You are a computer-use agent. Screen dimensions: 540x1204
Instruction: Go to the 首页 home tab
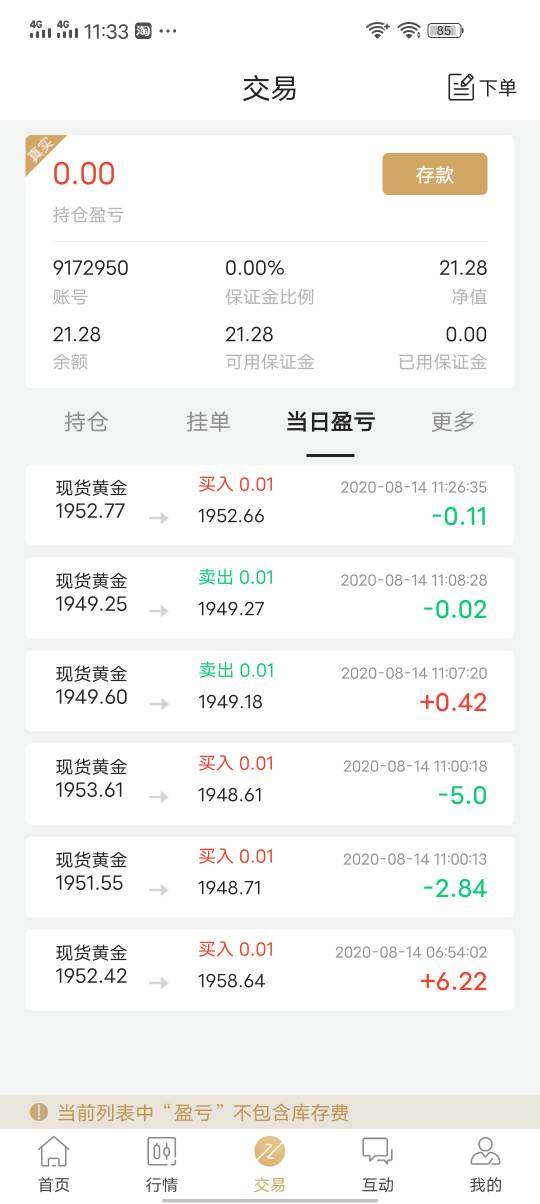54,1165
